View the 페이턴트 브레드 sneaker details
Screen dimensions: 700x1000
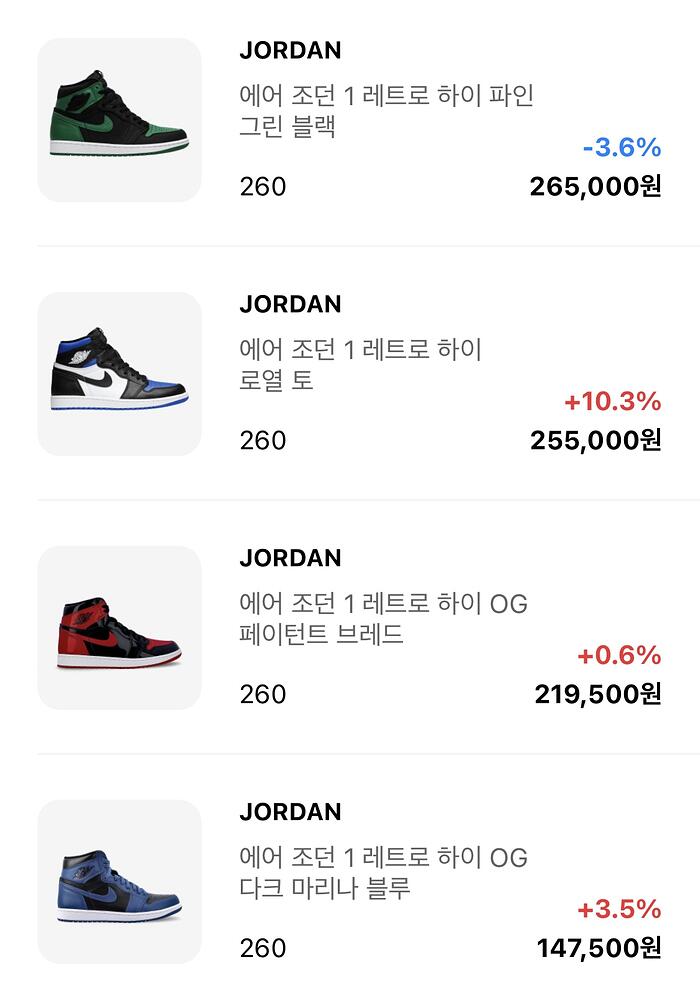tap(383, 619)
